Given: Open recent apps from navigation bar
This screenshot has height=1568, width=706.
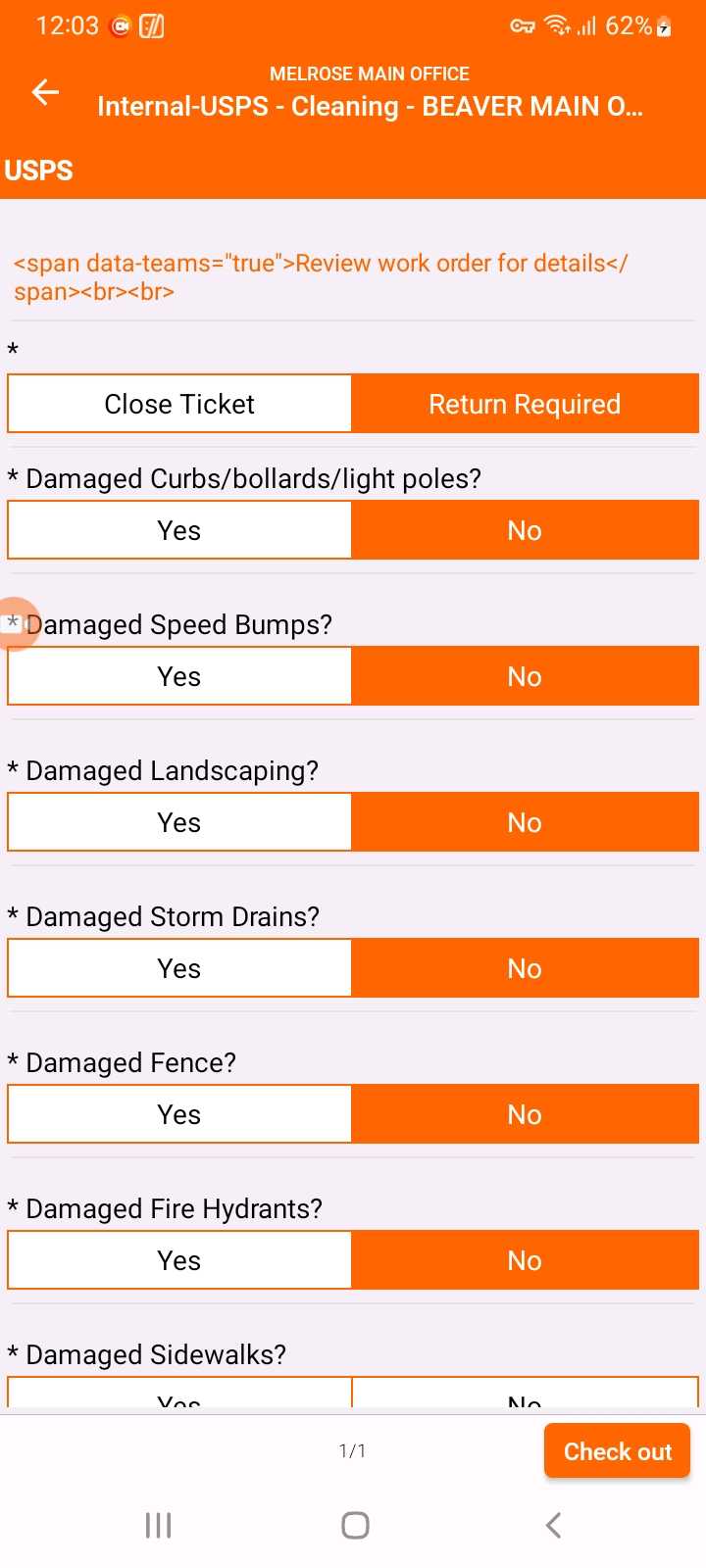Looking at the screenshot, I should (x=158, y=1525).
